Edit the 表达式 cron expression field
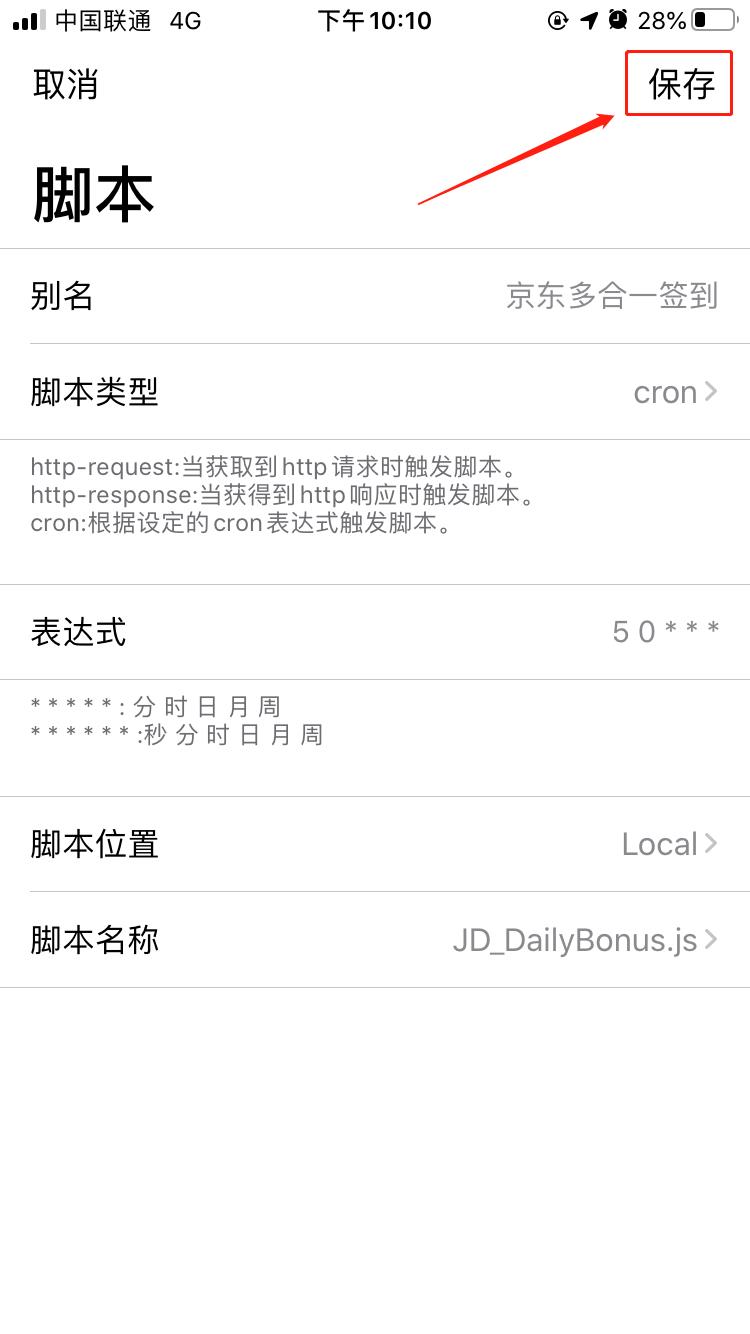The height and width of the screenshot is (1334, 750). click(x=375, y=632)
